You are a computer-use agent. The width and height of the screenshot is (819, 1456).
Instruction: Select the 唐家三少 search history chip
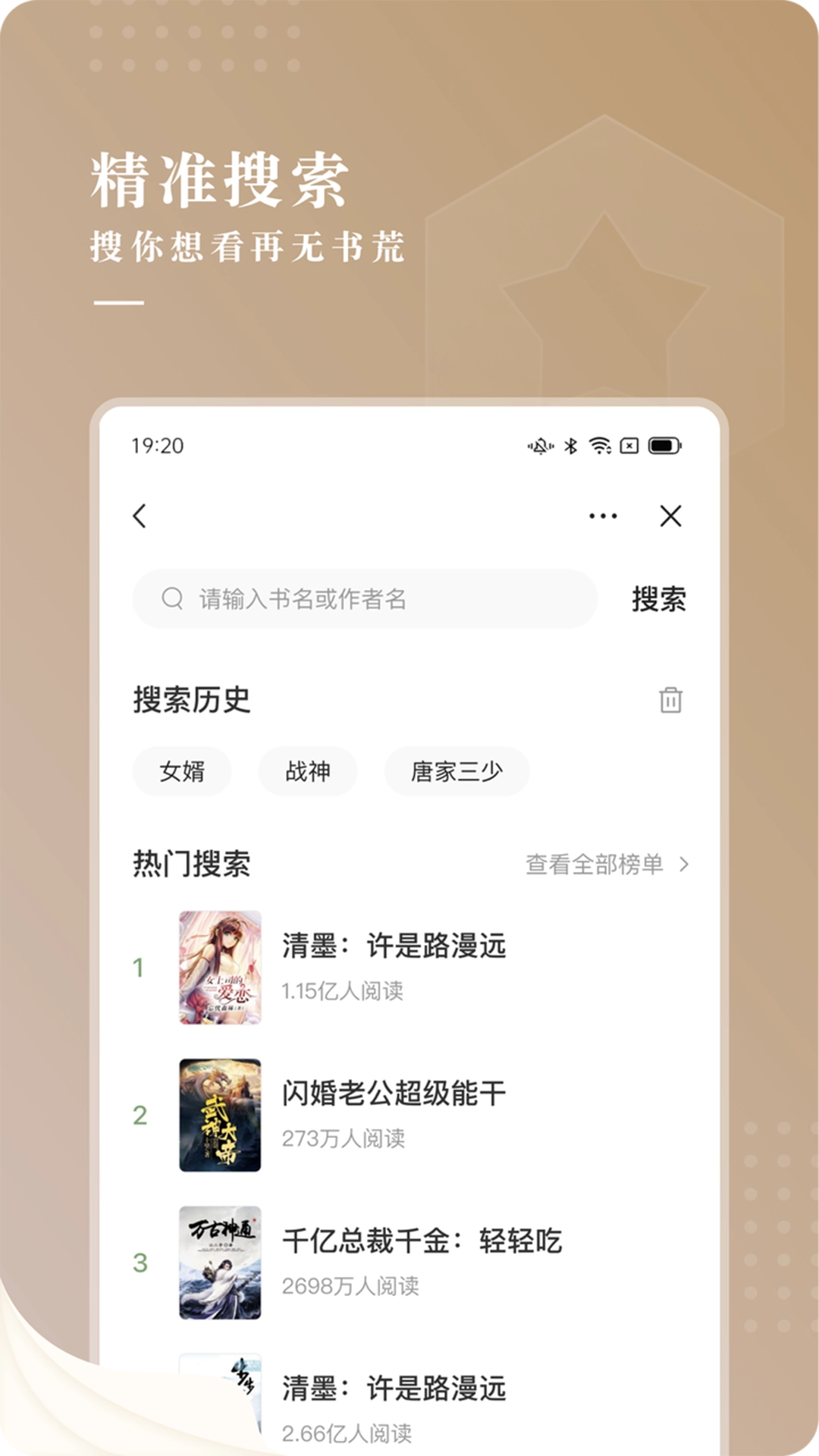pos(456,771)
